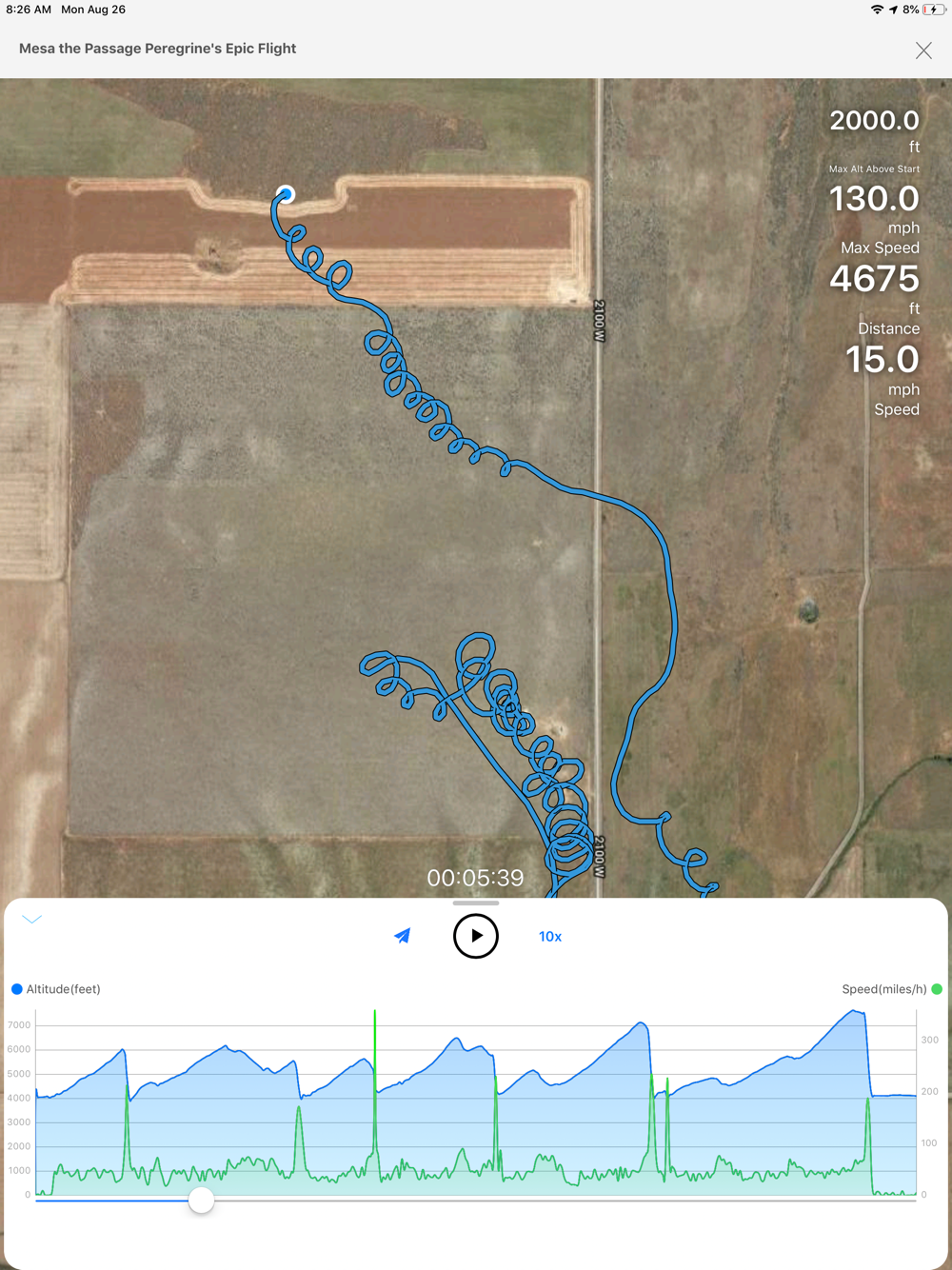Collapse the chart panel with chevron

32,920
